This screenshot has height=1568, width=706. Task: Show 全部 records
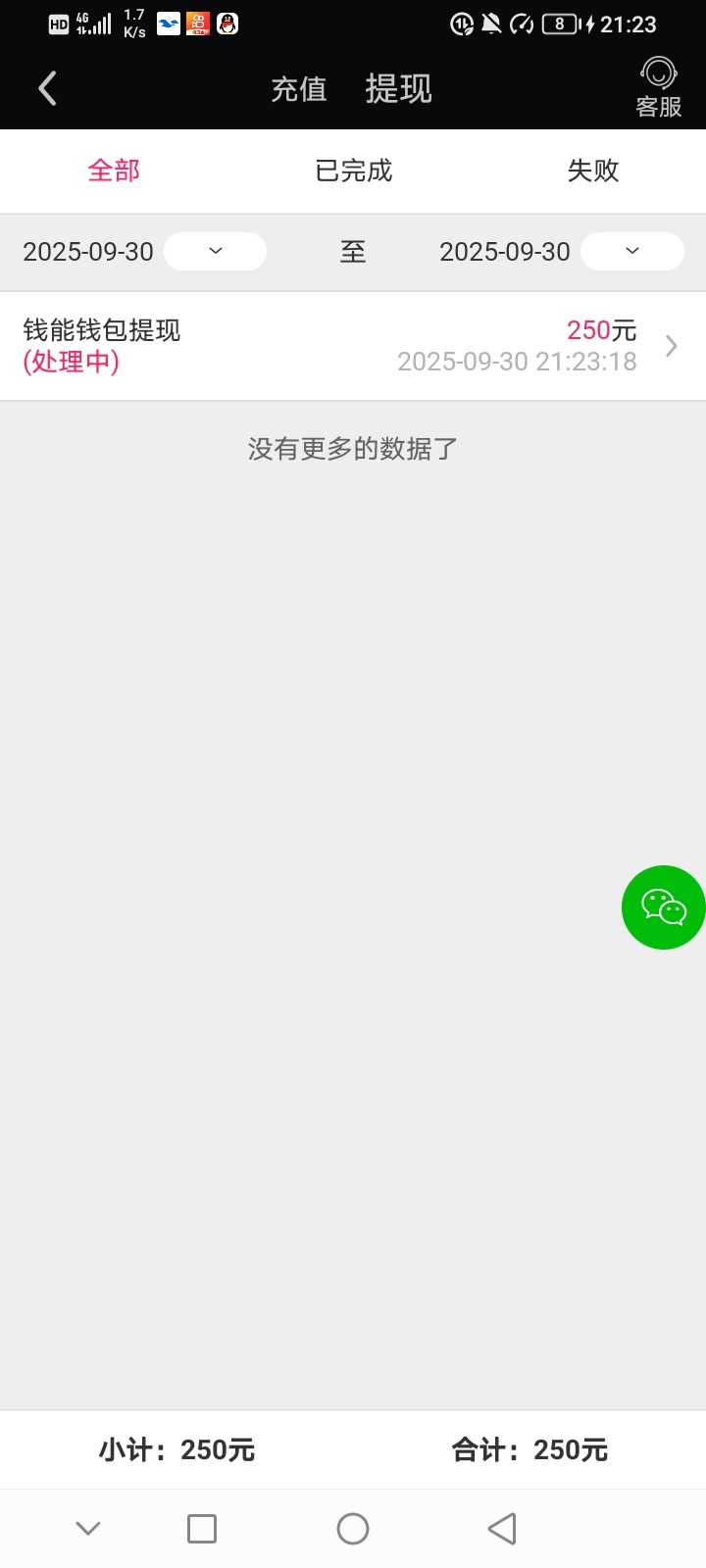point(114,171)
